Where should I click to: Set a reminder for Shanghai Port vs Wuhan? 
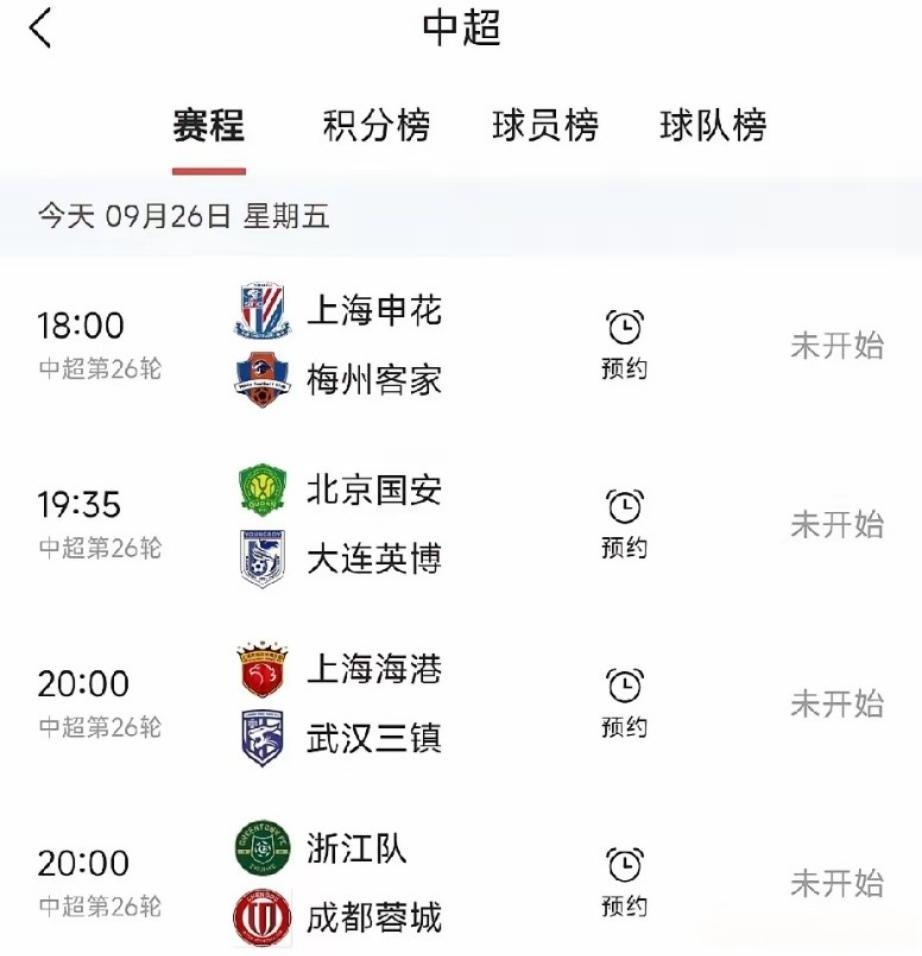pos(625,700)
